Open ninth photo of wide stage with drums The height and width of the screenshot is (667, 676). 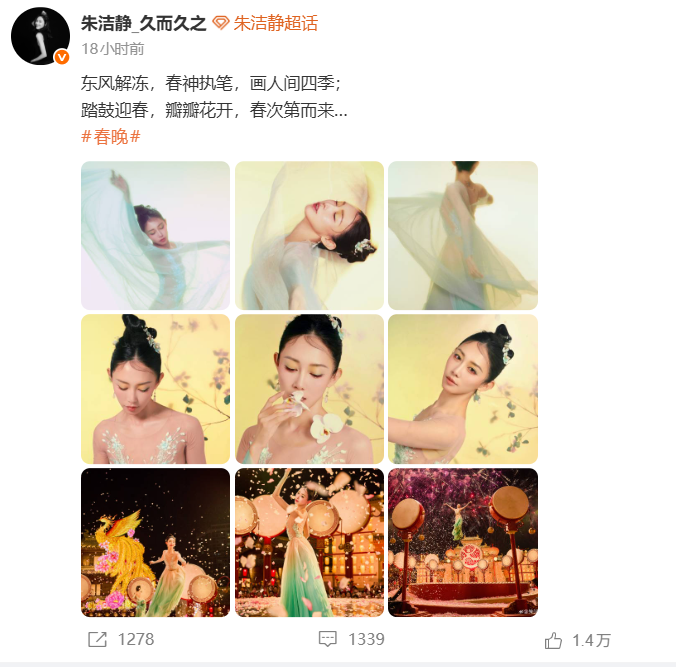point(463,542)
